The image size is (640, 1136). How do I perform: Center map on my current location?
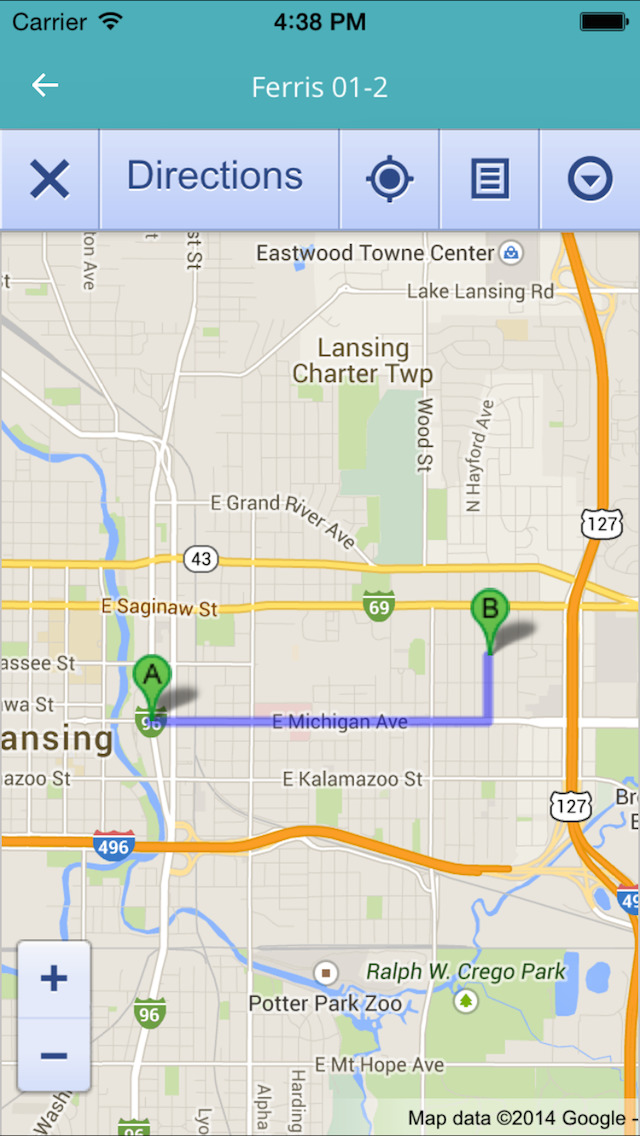click(389, 179)
